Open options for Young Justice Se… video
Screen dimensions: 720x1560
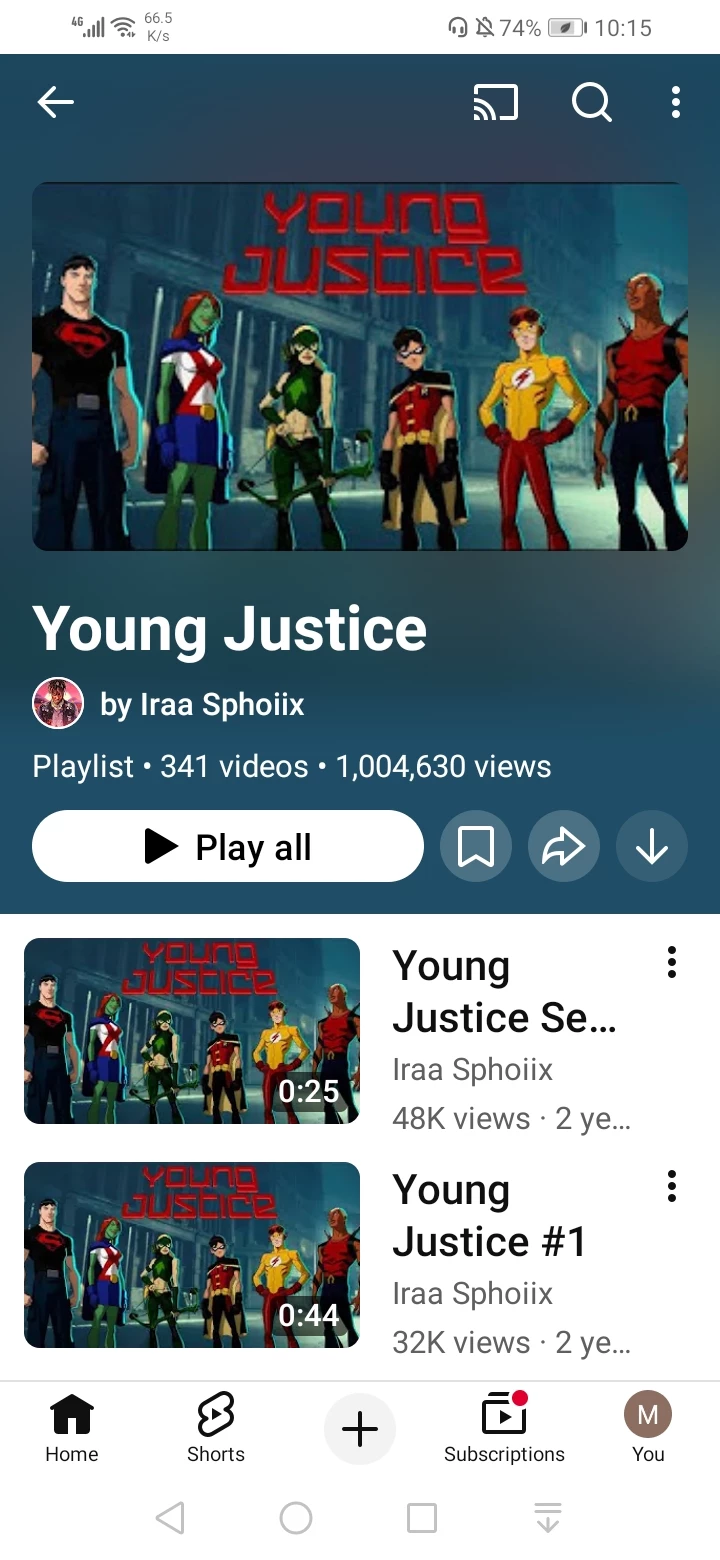click(672, 962)
